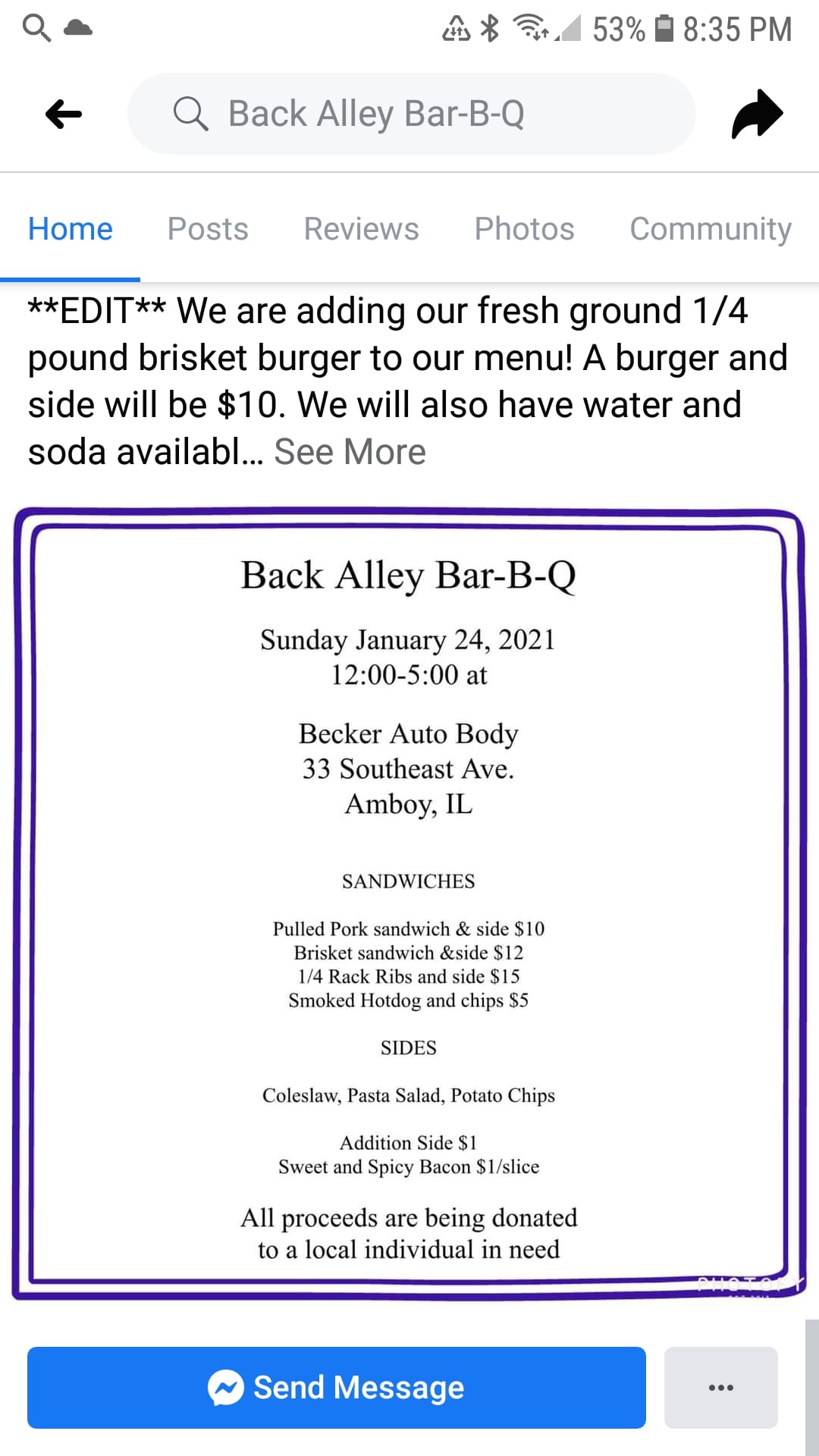Select the Community tab
Image resolution: width=819 pixels, height=1456 pixels.
point(711,228)
